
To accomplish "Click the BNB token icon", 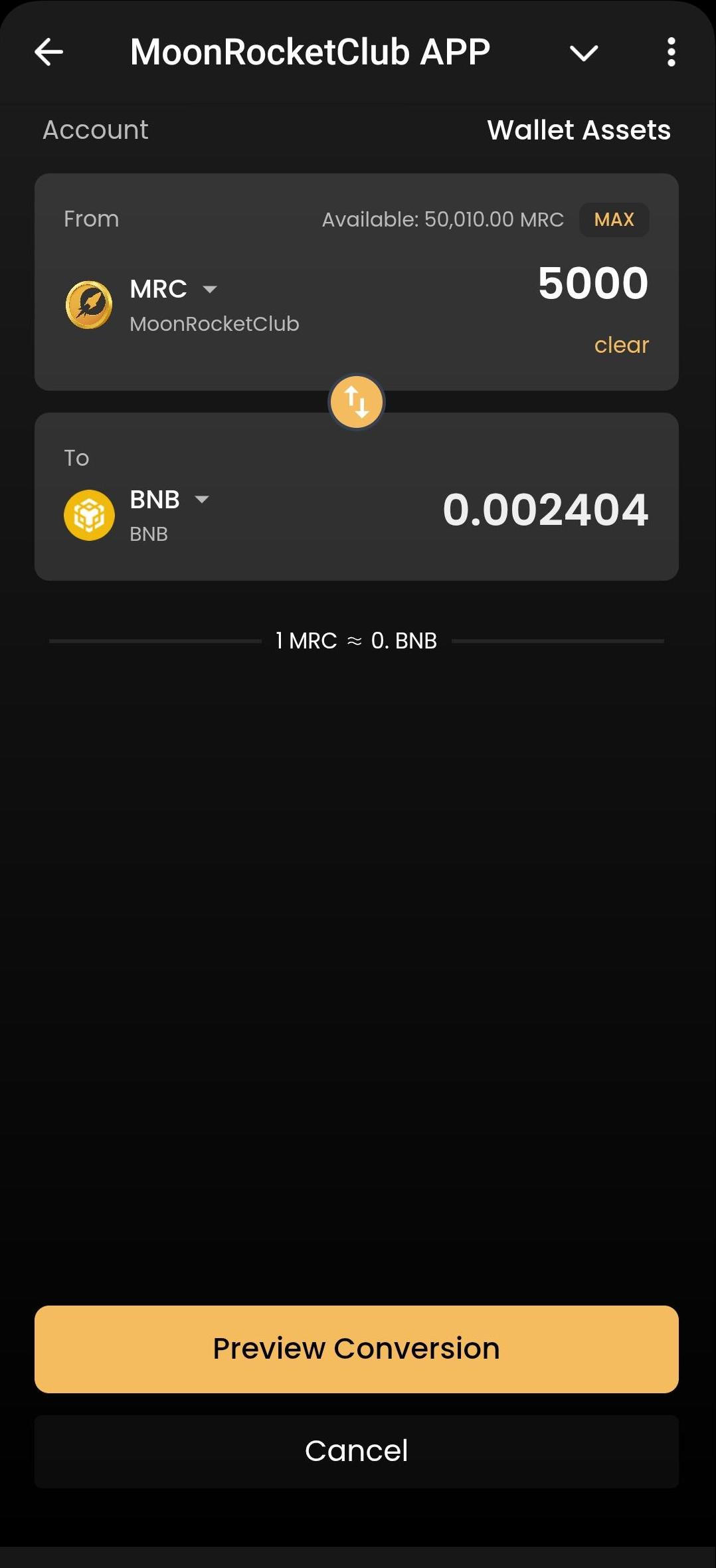I will (x=90, y=514).
